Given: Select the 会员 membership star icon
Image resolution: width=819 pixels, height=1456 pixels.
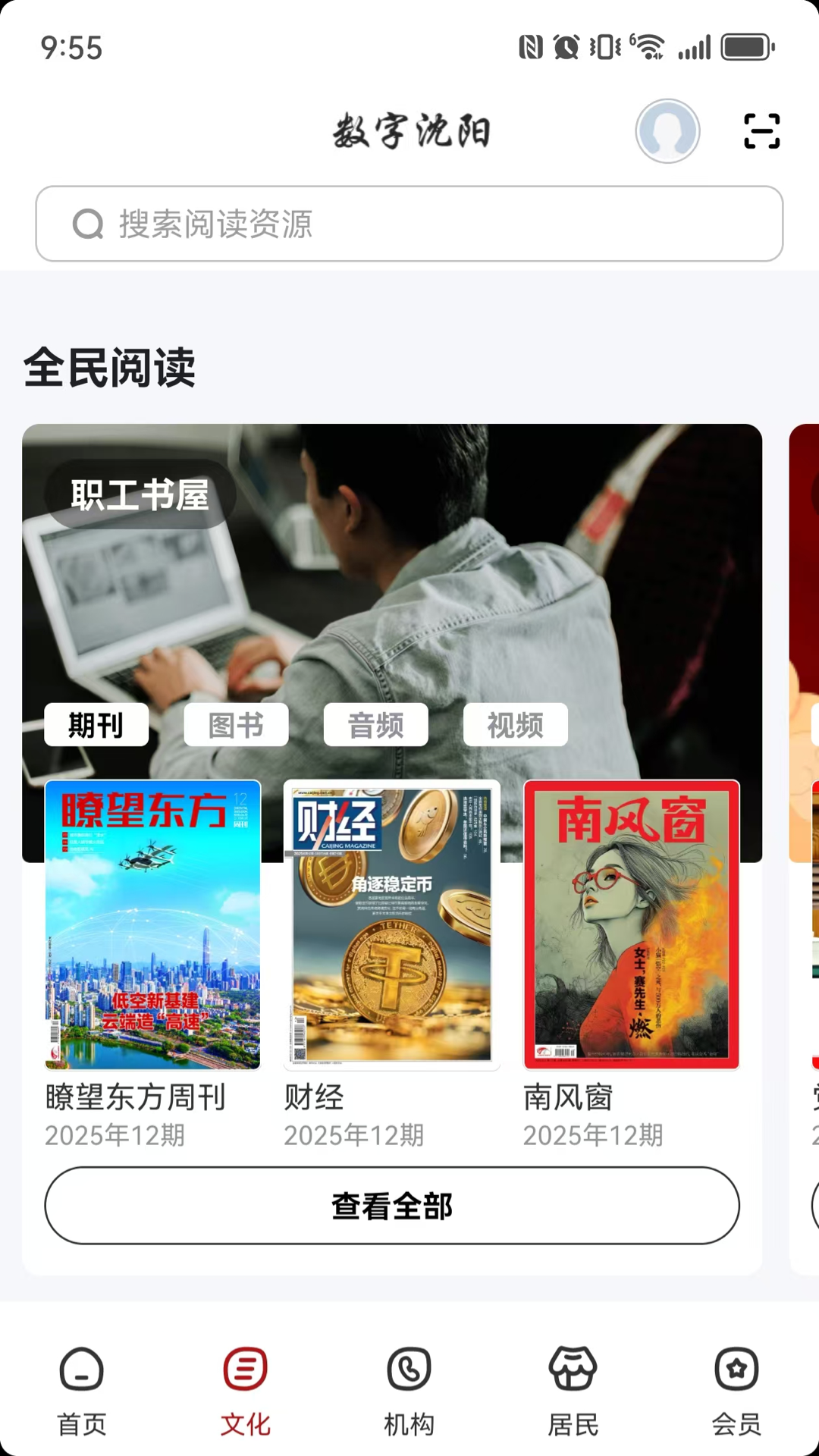Looking at the screenshot, I should coord(736,1371).
